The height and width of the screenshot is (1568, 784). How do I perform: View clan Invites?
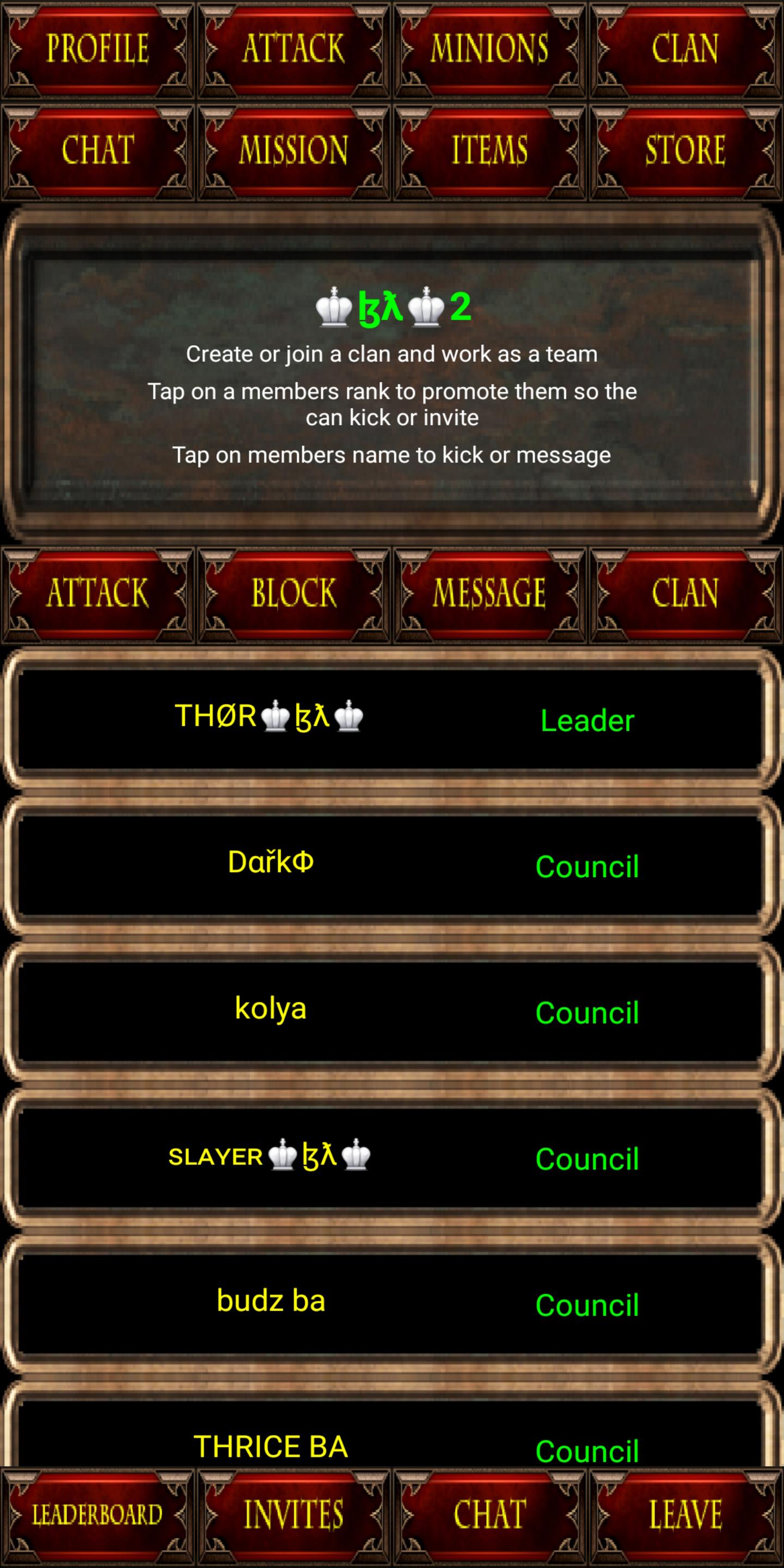coord(293,1516)
